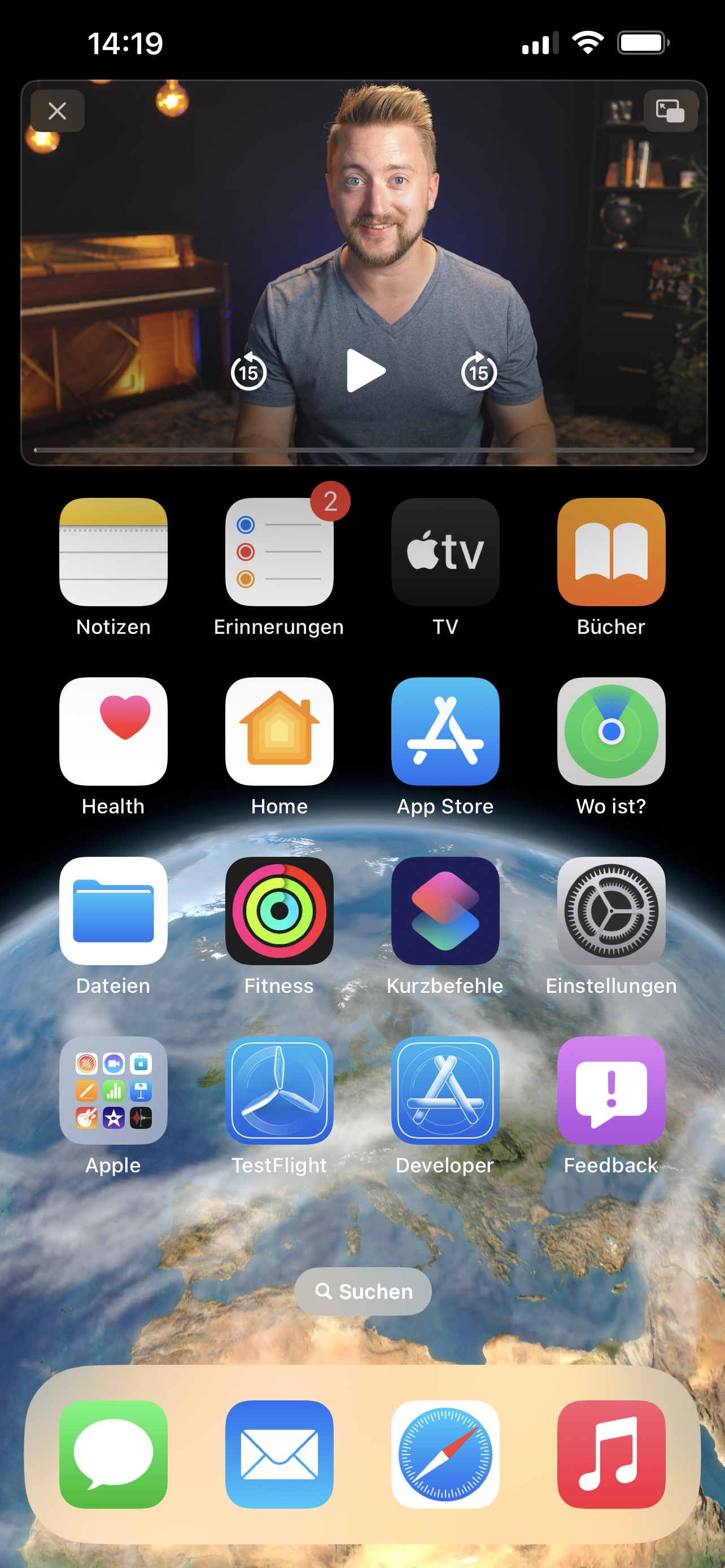This screenshot has width=725, height=1568.
Task: Open the Apple folder
Action: point(113,1090)
